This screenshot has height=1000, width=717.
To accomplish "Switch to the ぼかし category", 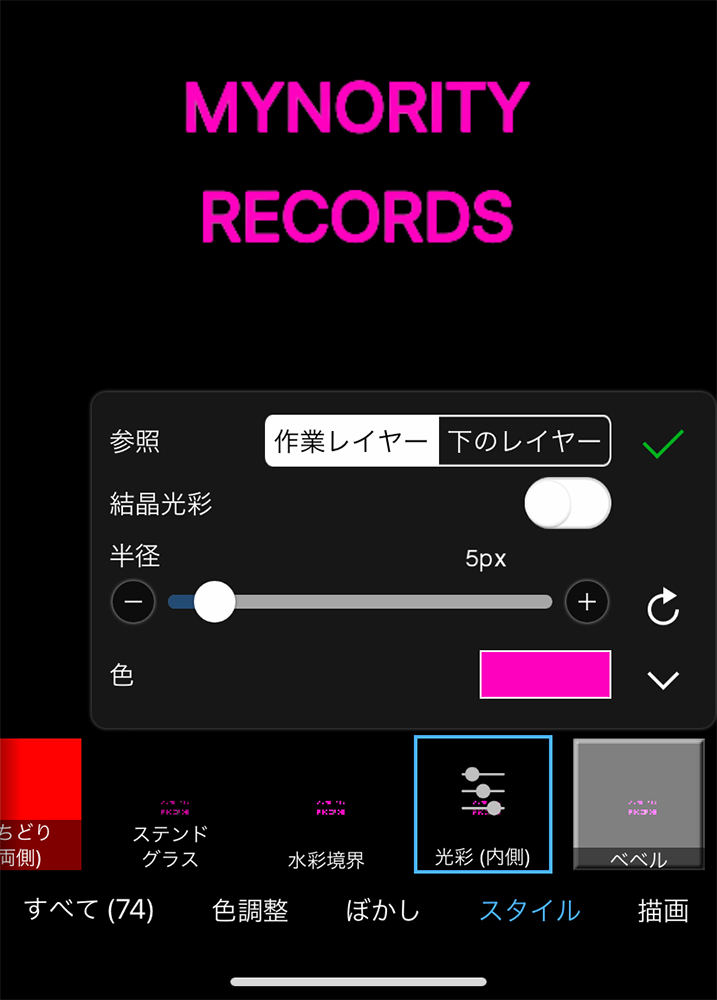I will click(383, 910).
